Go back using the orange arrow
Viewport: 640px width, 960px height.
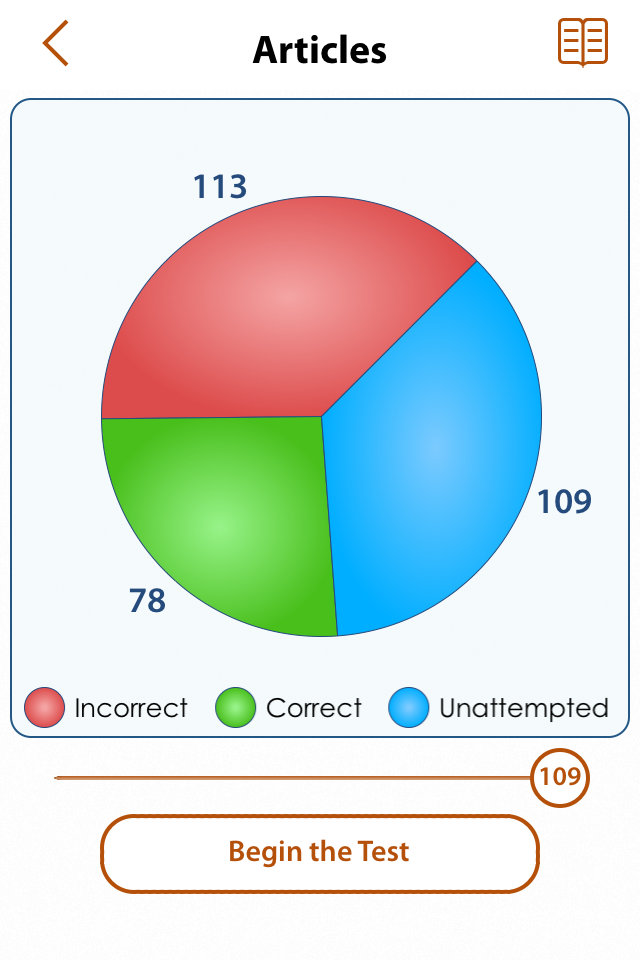point(56,44)
